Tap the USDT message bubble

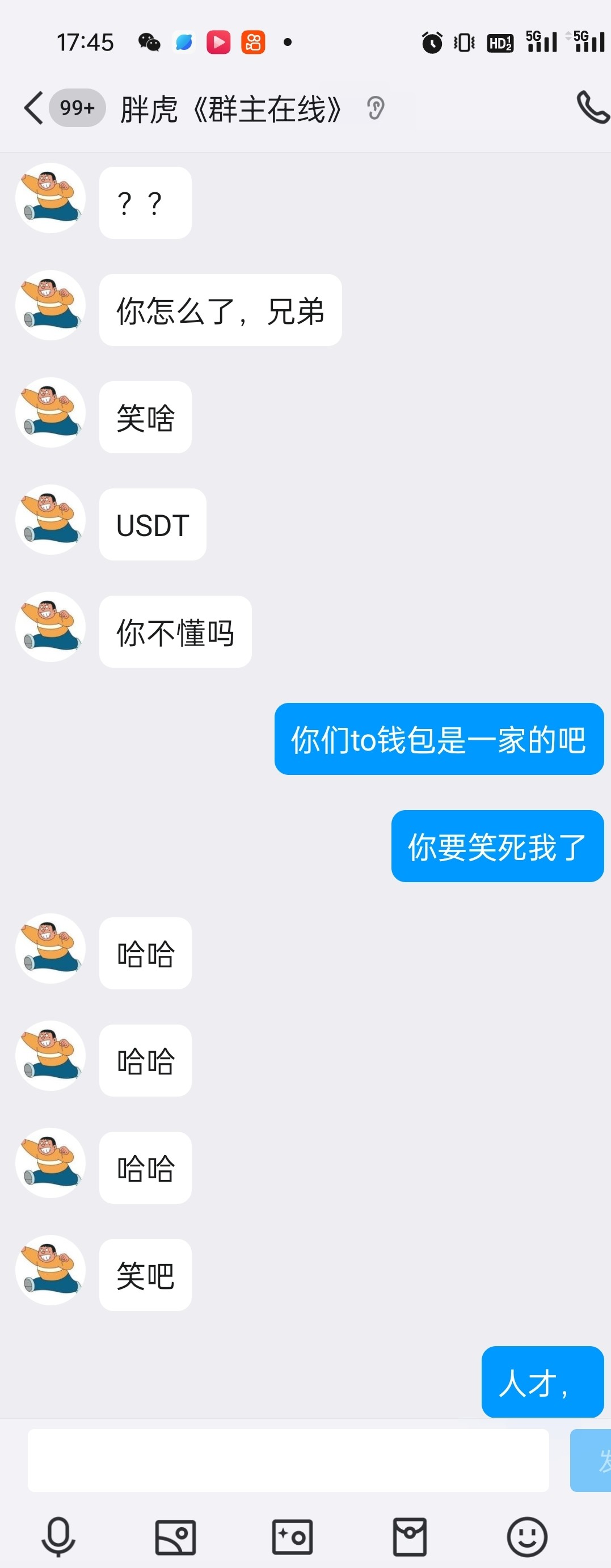pyautogui.click(x=151, y=525)
